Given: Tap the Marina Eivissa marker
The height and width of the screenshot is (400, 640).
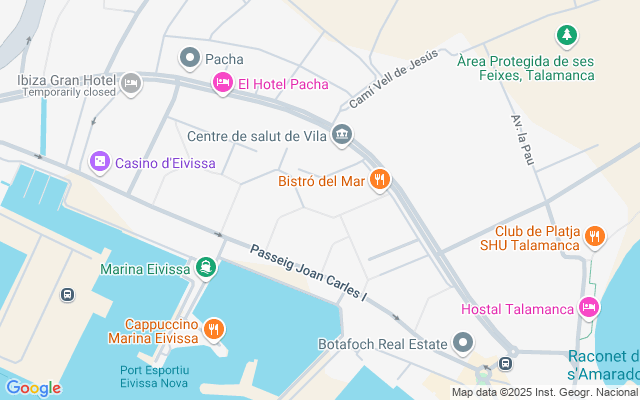Looking at the screenshot, I should pyautogui.click(x=206, y=269).
